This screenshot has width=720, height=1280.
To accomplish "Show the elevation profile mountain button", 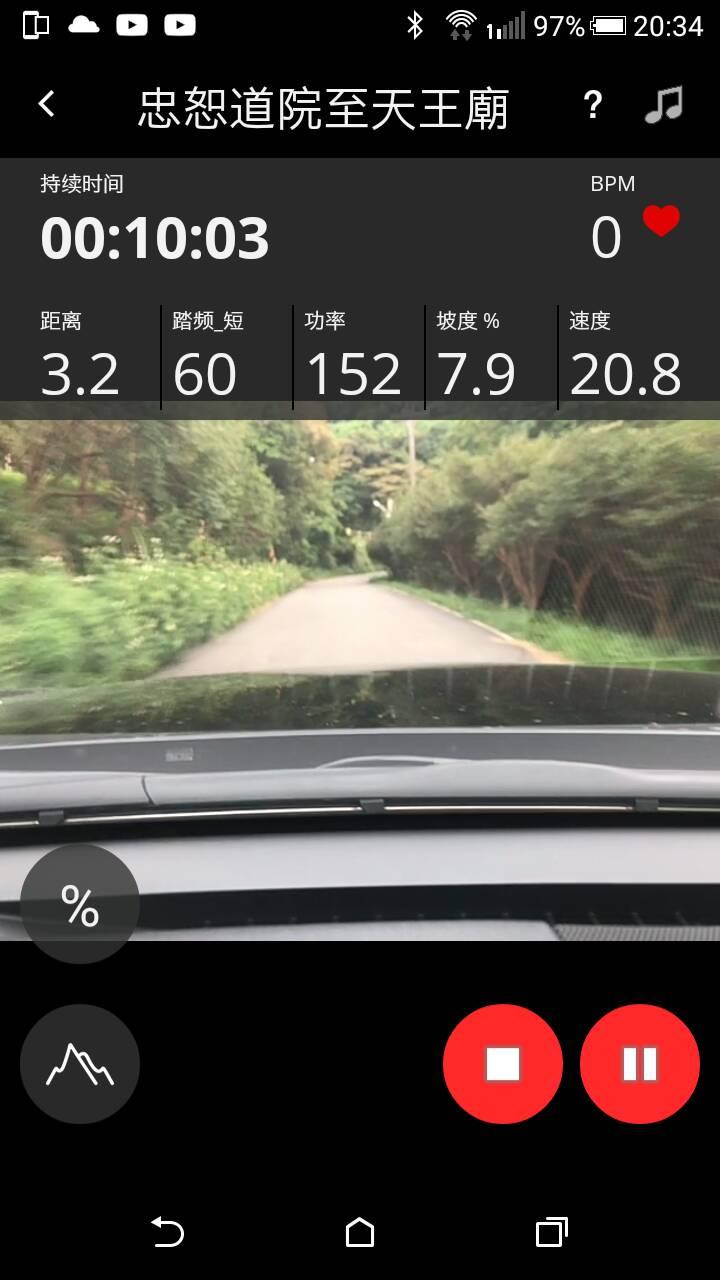I will click(x=80, y=1064).
